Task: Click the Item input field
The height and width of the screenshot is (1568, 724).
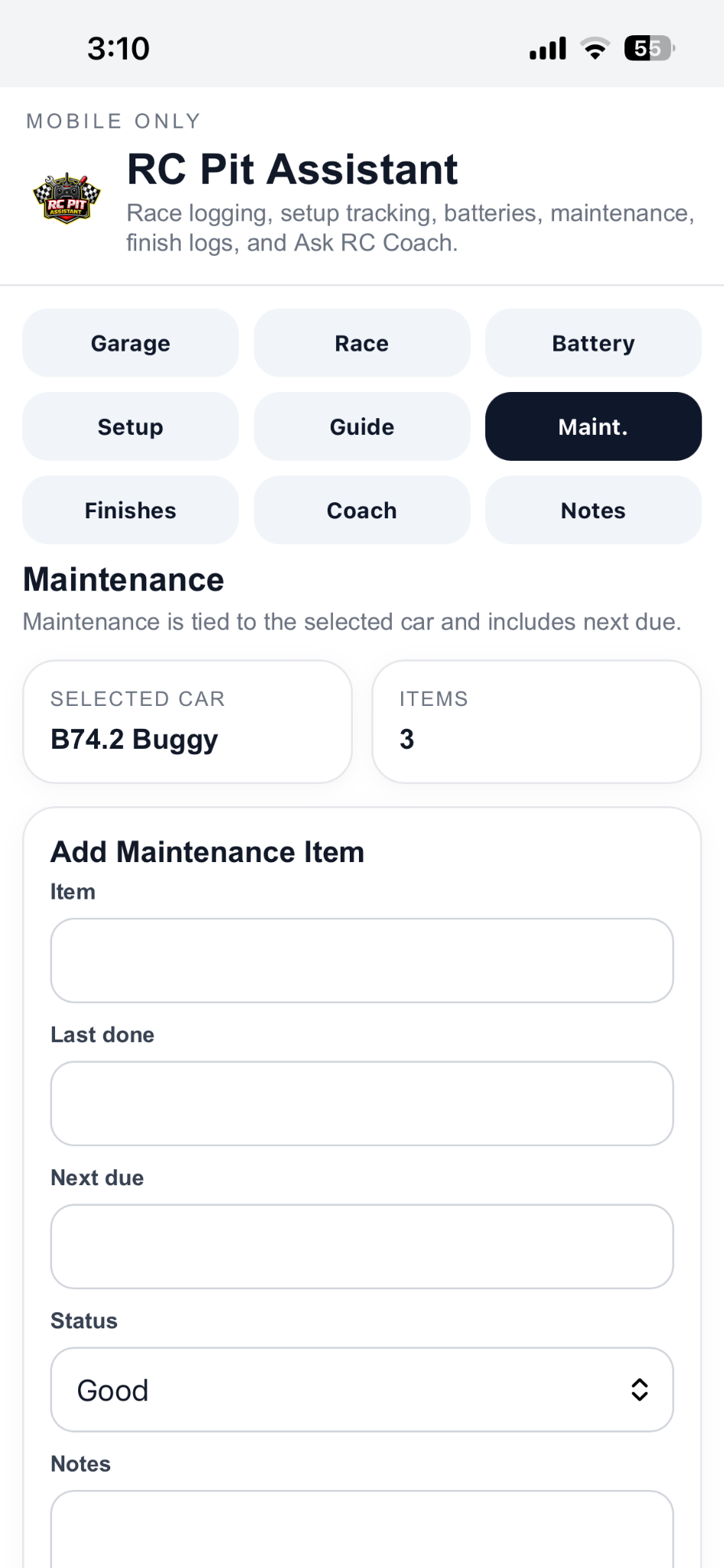Action: point(361,960)
